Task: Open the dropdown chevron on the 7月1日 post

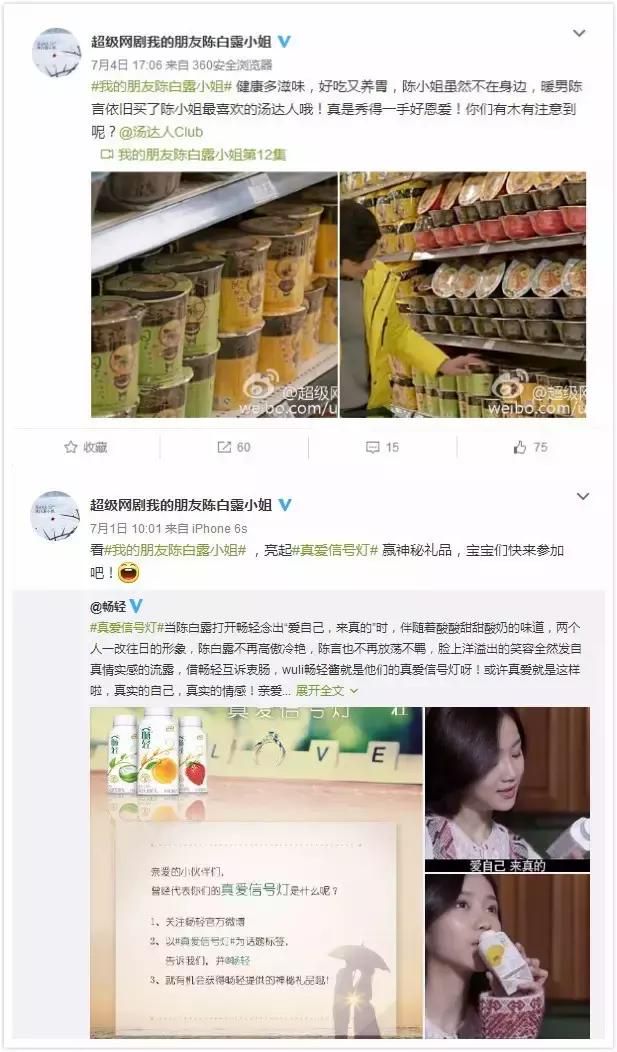Action: tap(580, 497)
